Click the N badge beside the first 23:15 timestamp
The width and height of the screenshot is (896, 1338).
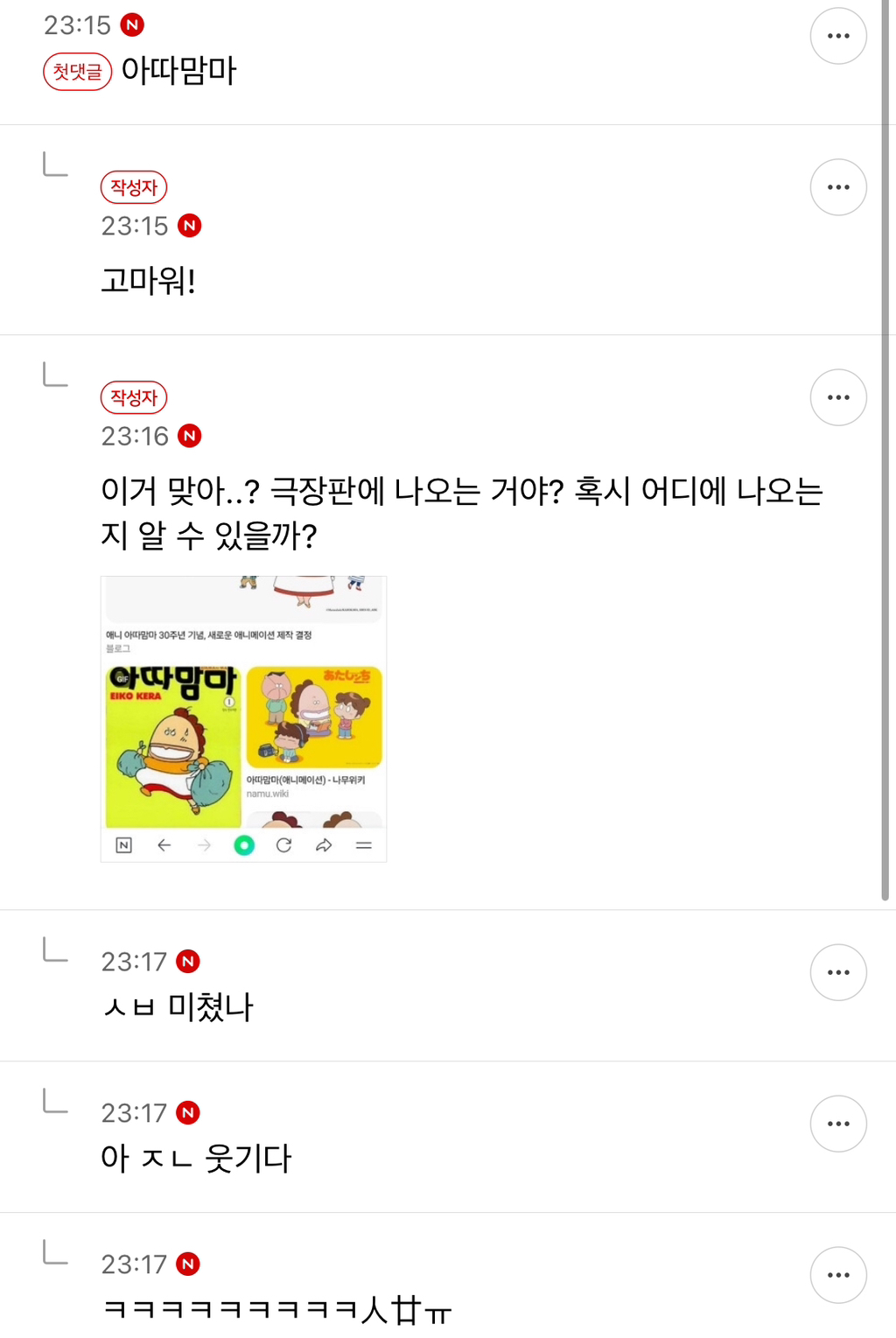click(x=133, y=25)
